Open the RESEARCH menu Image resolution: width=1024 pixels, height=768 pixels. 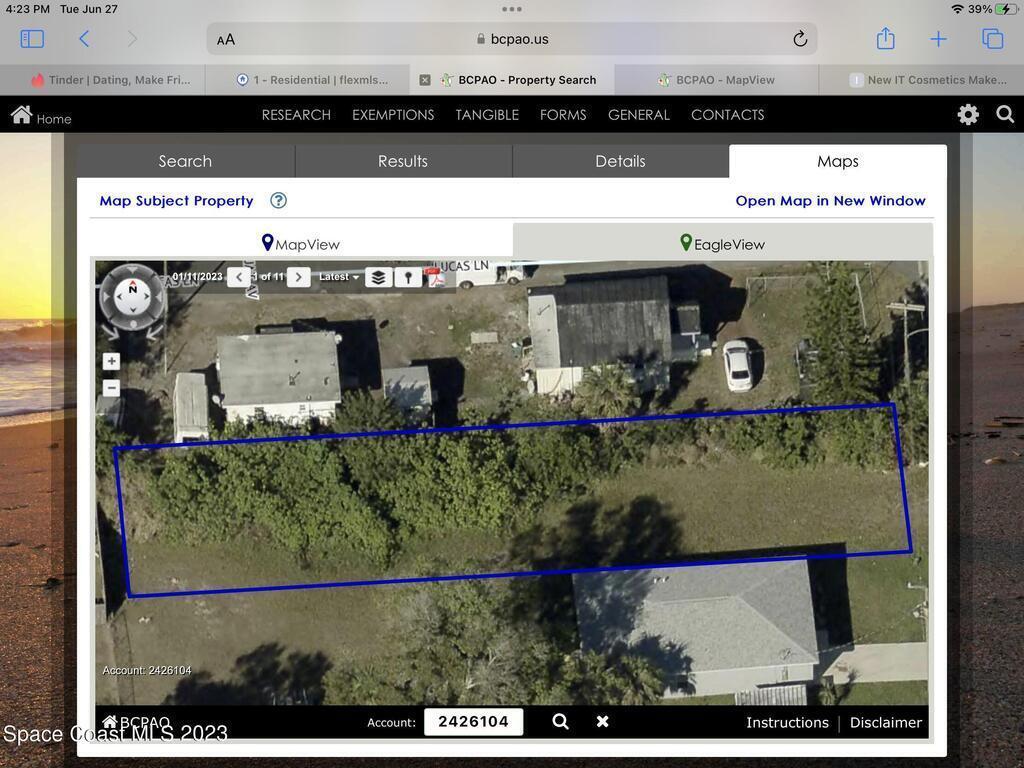coord(296,115)
